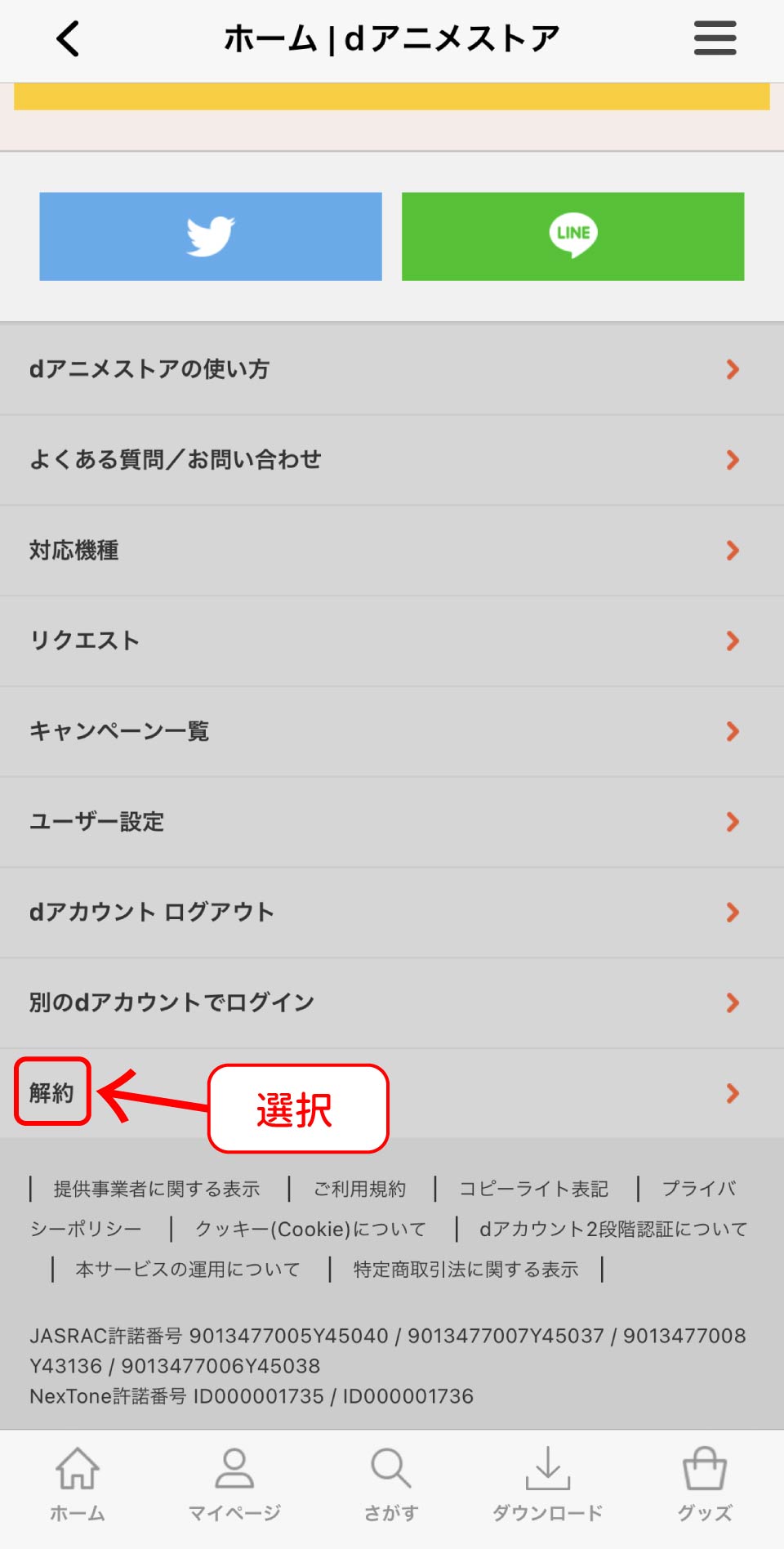The width and height of the screenshot is (784, 1549).
Task: Open ユーザー設定
Action: (392, 822)
